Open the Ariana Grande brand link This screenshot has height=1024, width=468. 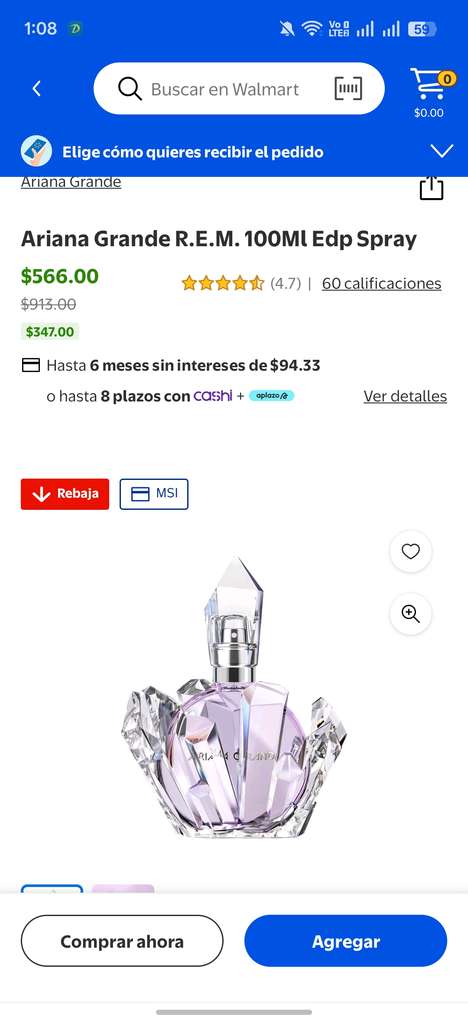(71, 182)
